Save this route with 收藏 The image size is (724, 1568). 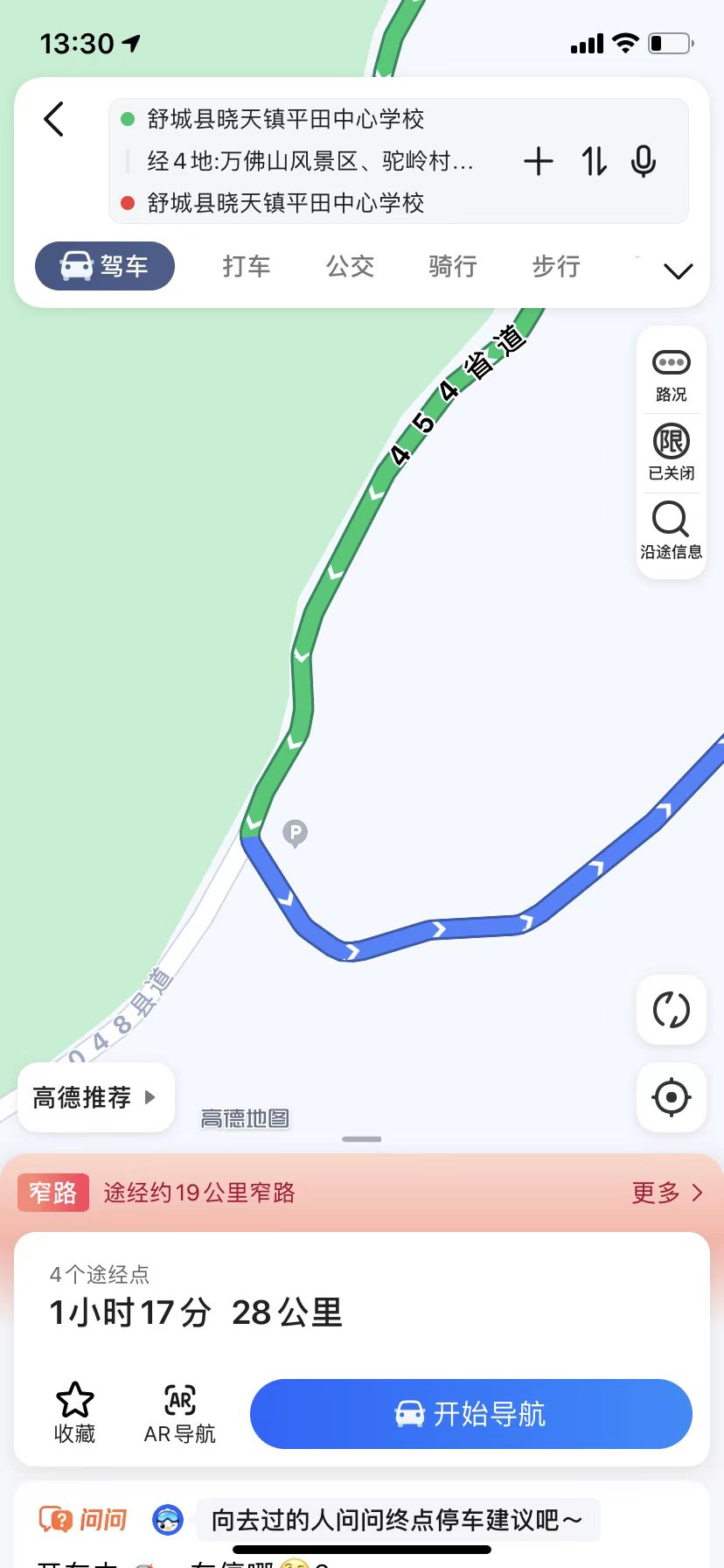75,1412
